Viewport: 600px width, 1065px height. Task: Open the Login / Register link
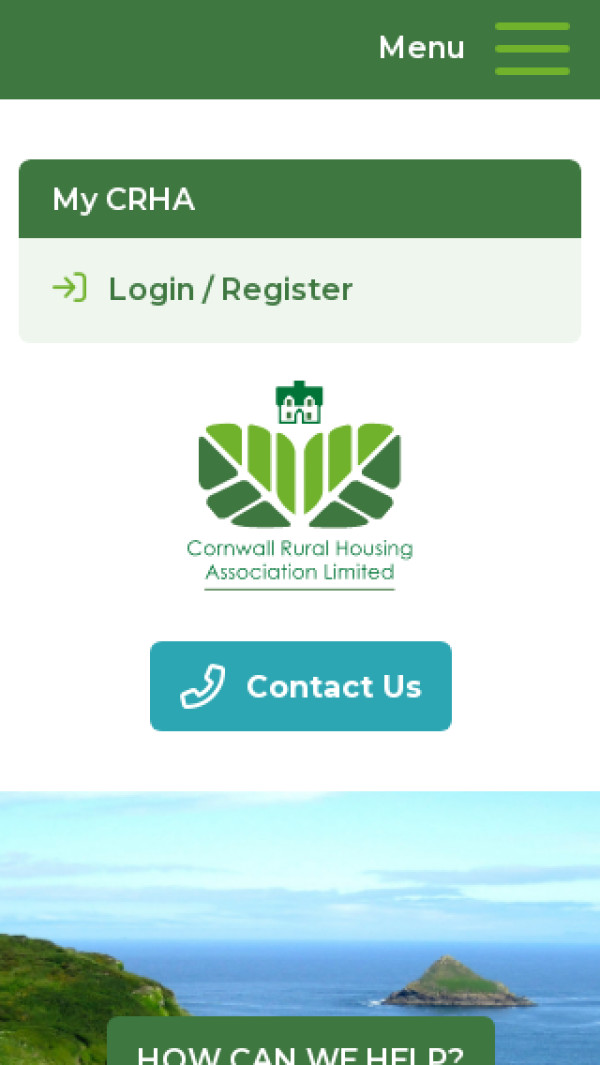tap(230, 290)
